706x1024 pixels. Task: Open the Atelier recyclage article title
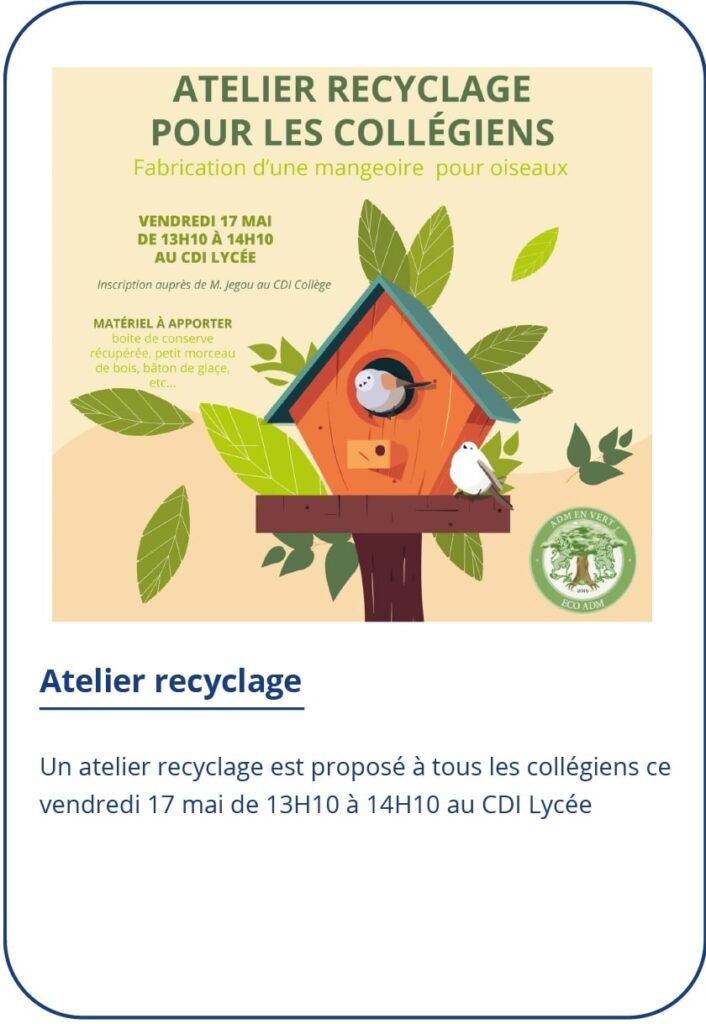pyautogui.click(x=170, y=682)
